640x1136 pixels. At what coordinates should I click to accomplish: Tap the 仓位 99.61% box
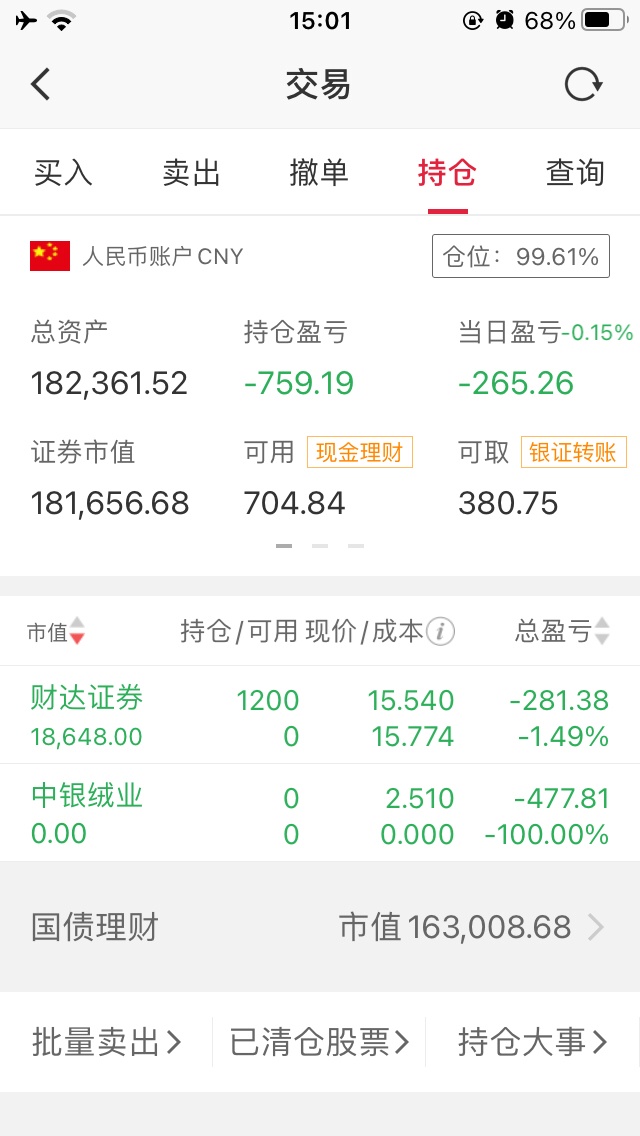pyautogui.click(x=521, y=256)
